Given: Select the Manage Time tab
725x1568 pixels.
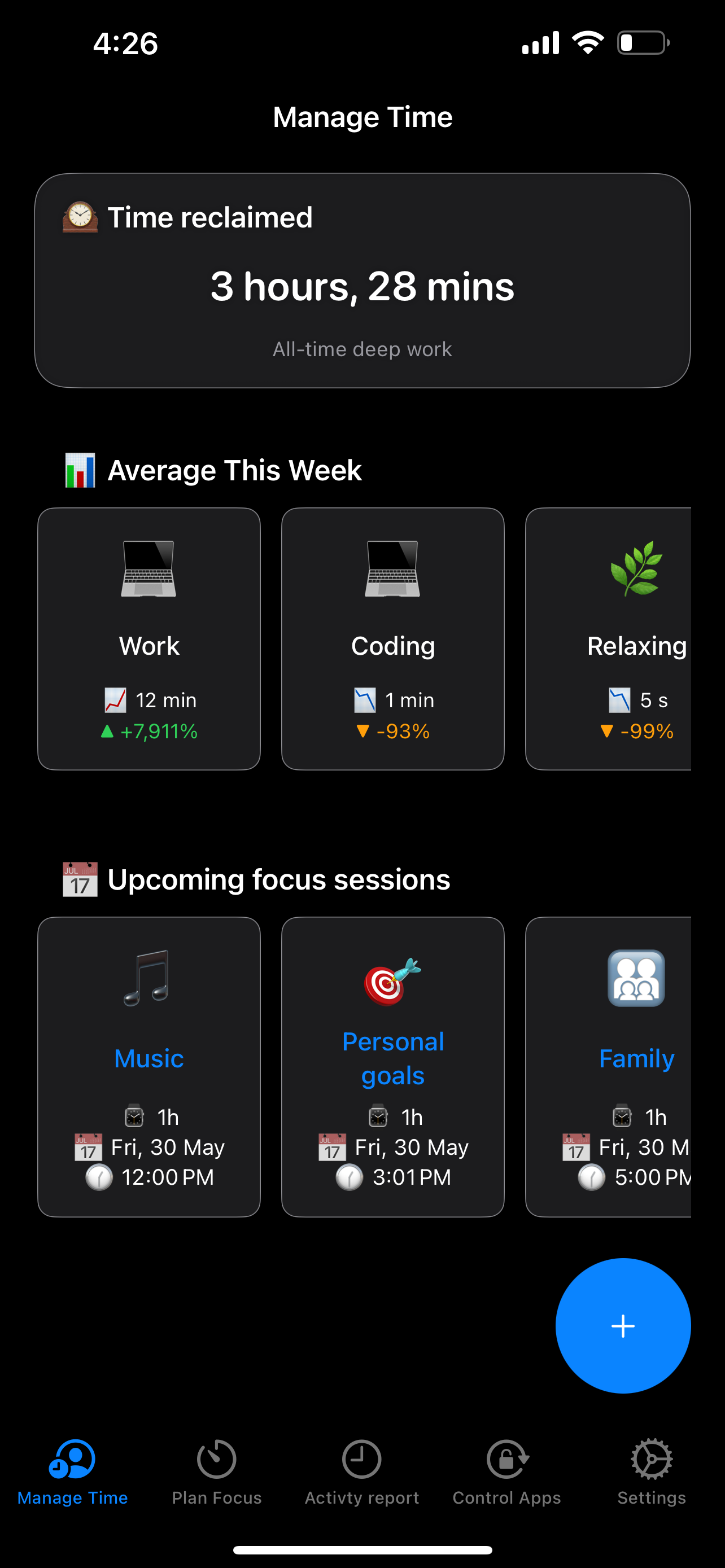Looking at the screenshot, I should pyautogui.click(x=72, y=1472).
